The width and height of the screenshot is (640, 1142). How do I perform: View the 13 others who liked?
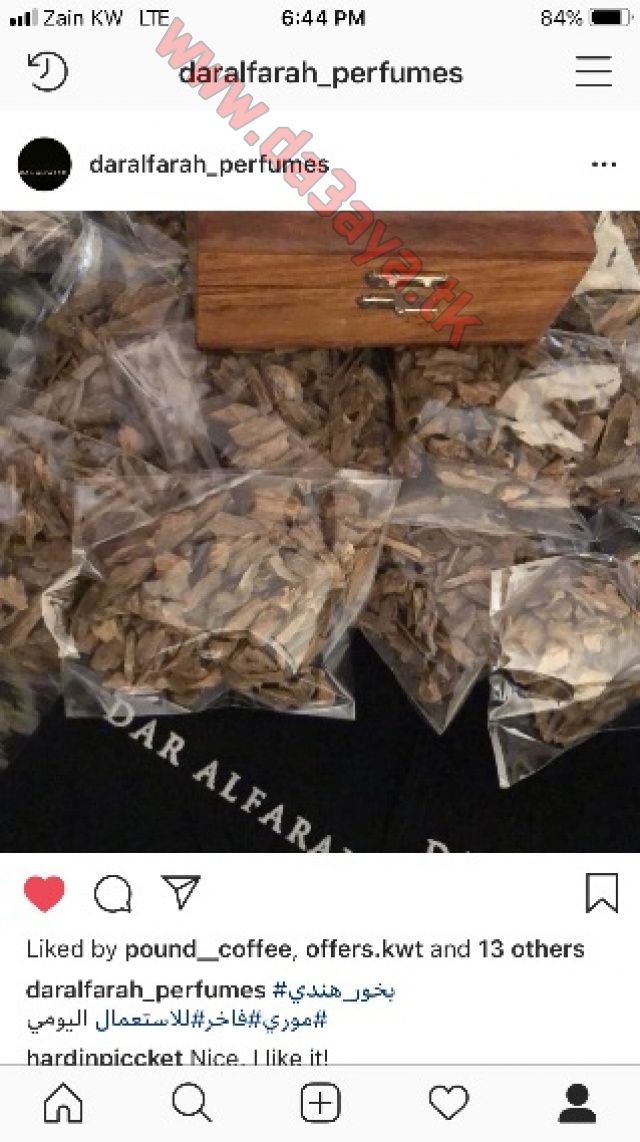pyautogui.click(x=531, y=949)
